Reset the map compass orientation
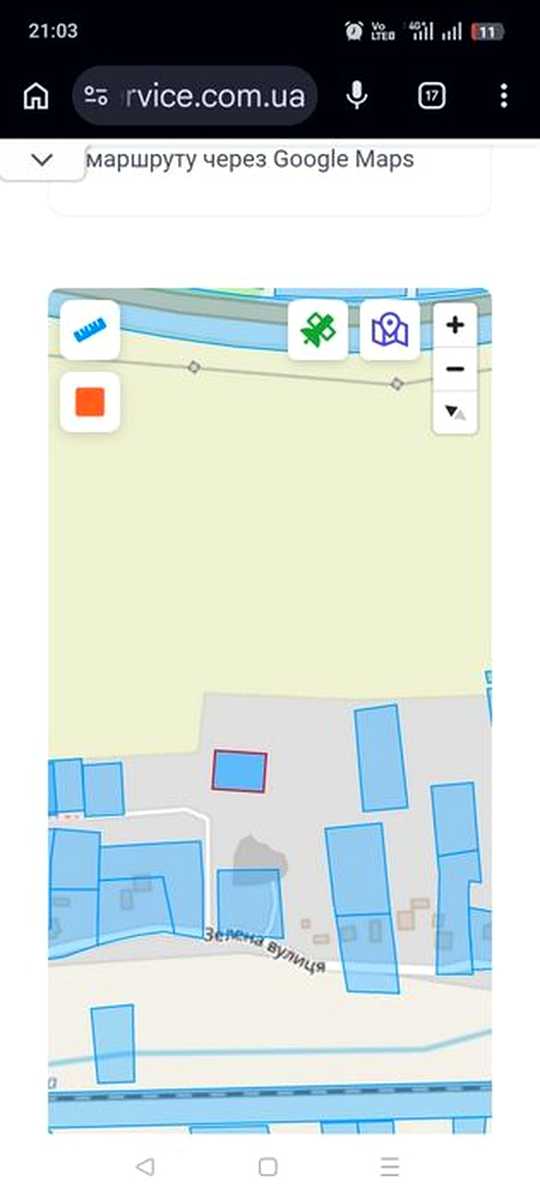 coord(455,412)
